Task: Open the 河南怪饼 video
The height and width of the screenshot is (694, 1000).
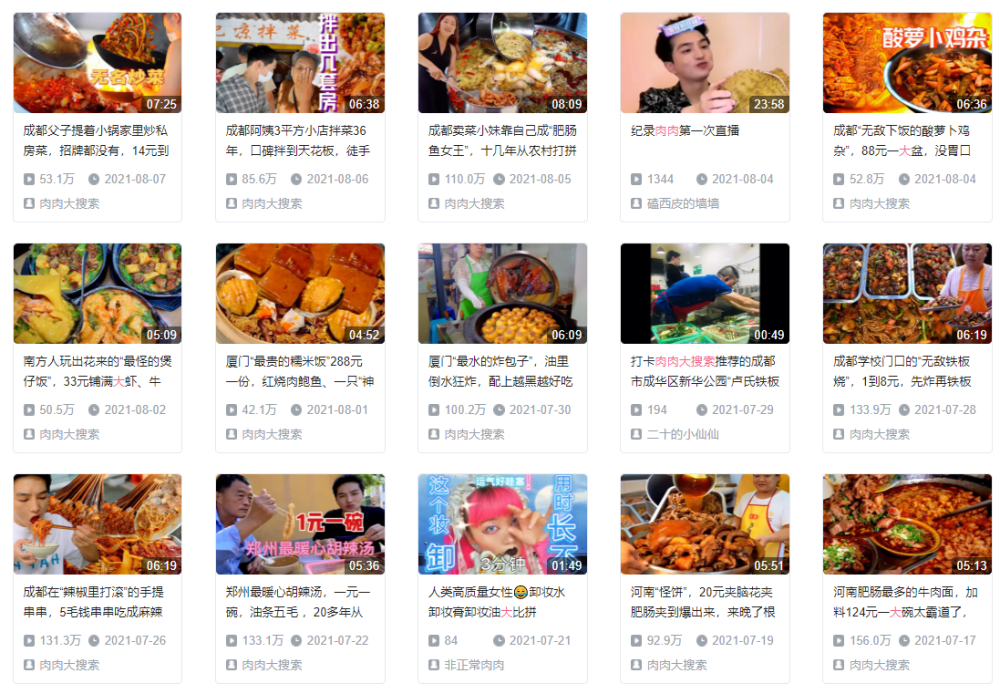Action: [705, 523]
